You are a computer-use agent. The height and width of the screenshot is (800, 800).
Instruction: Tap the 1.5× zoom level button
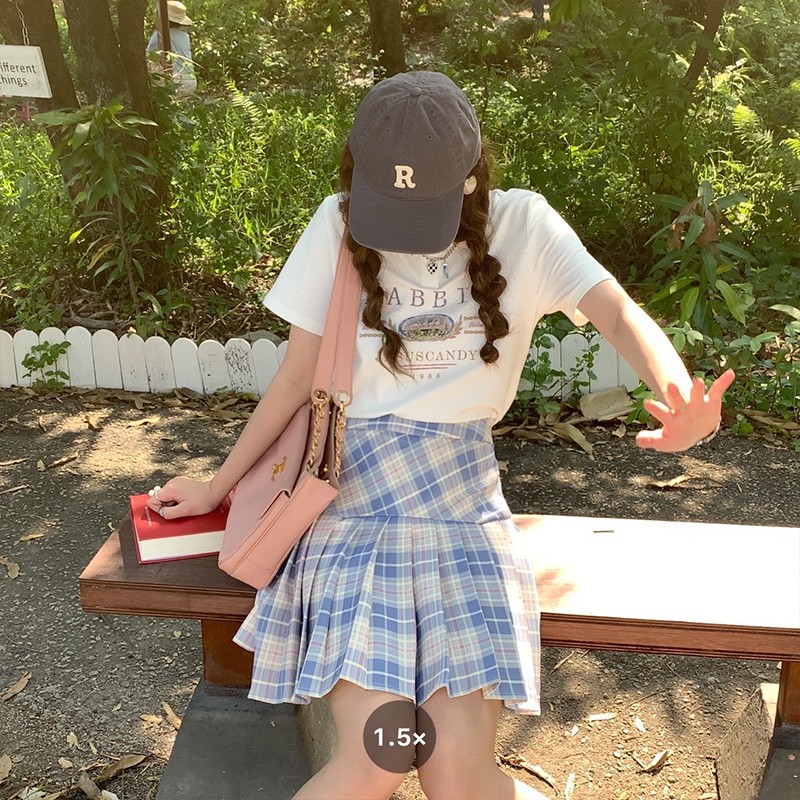coord(399,737)
